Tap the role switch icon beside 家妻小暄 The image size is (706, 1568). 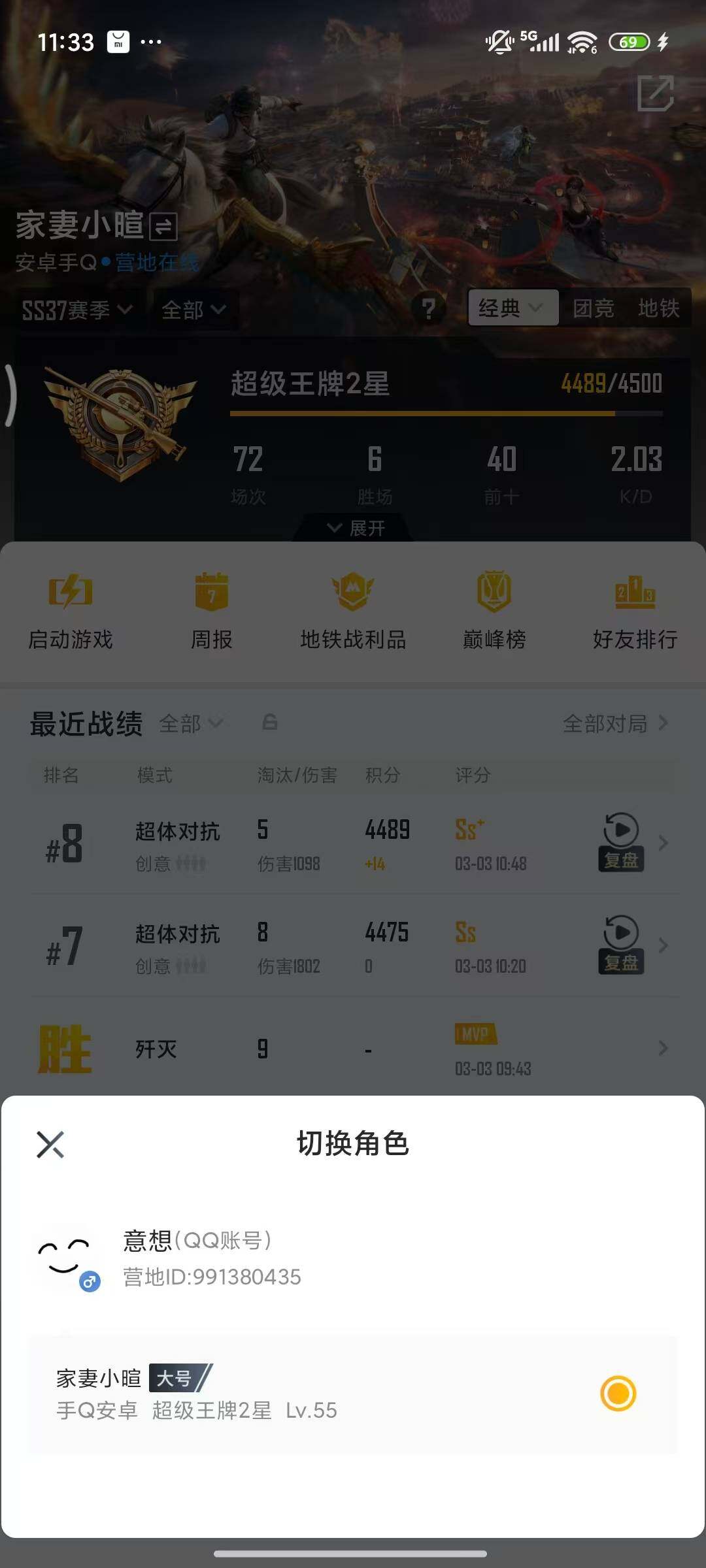click(162, 229)
